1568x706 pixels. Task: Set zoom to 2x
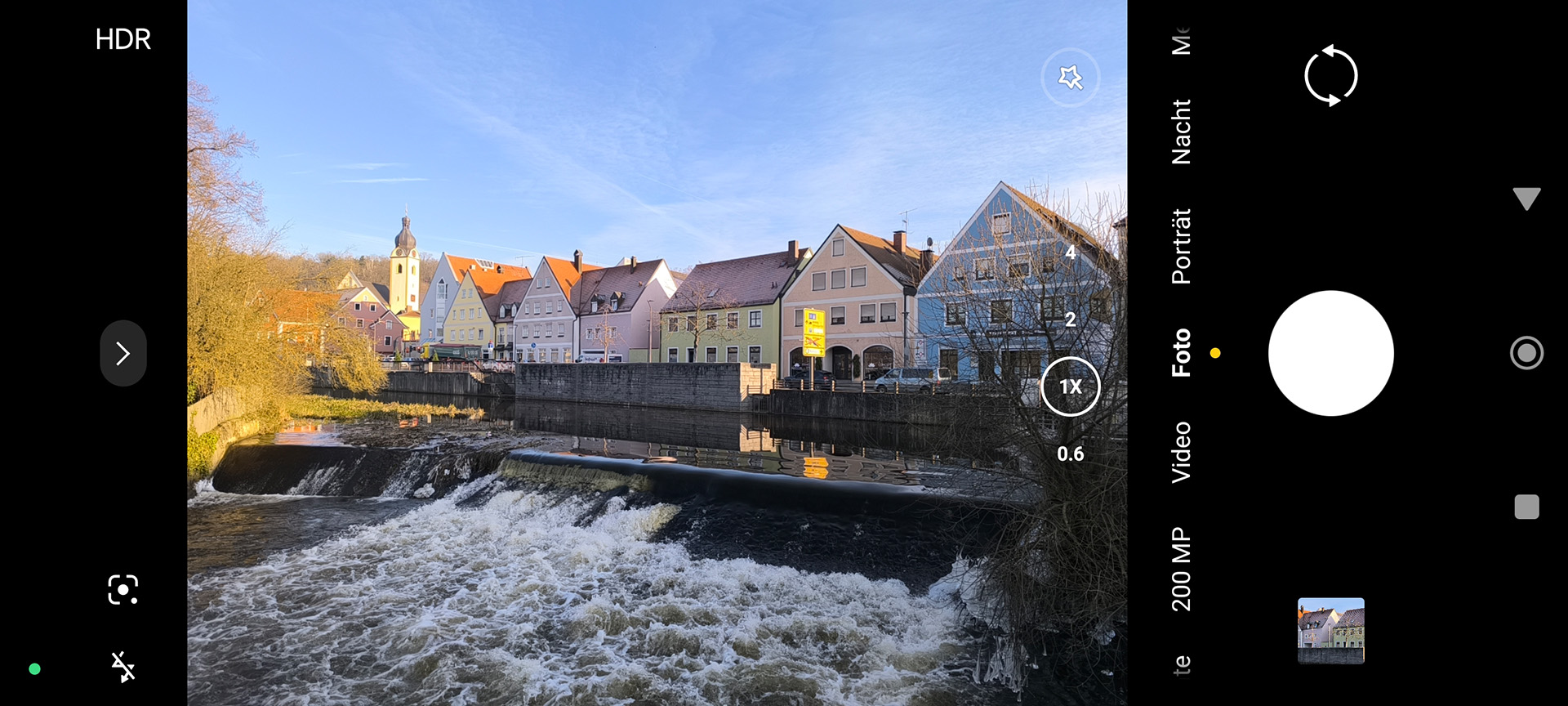(1070, 319)
